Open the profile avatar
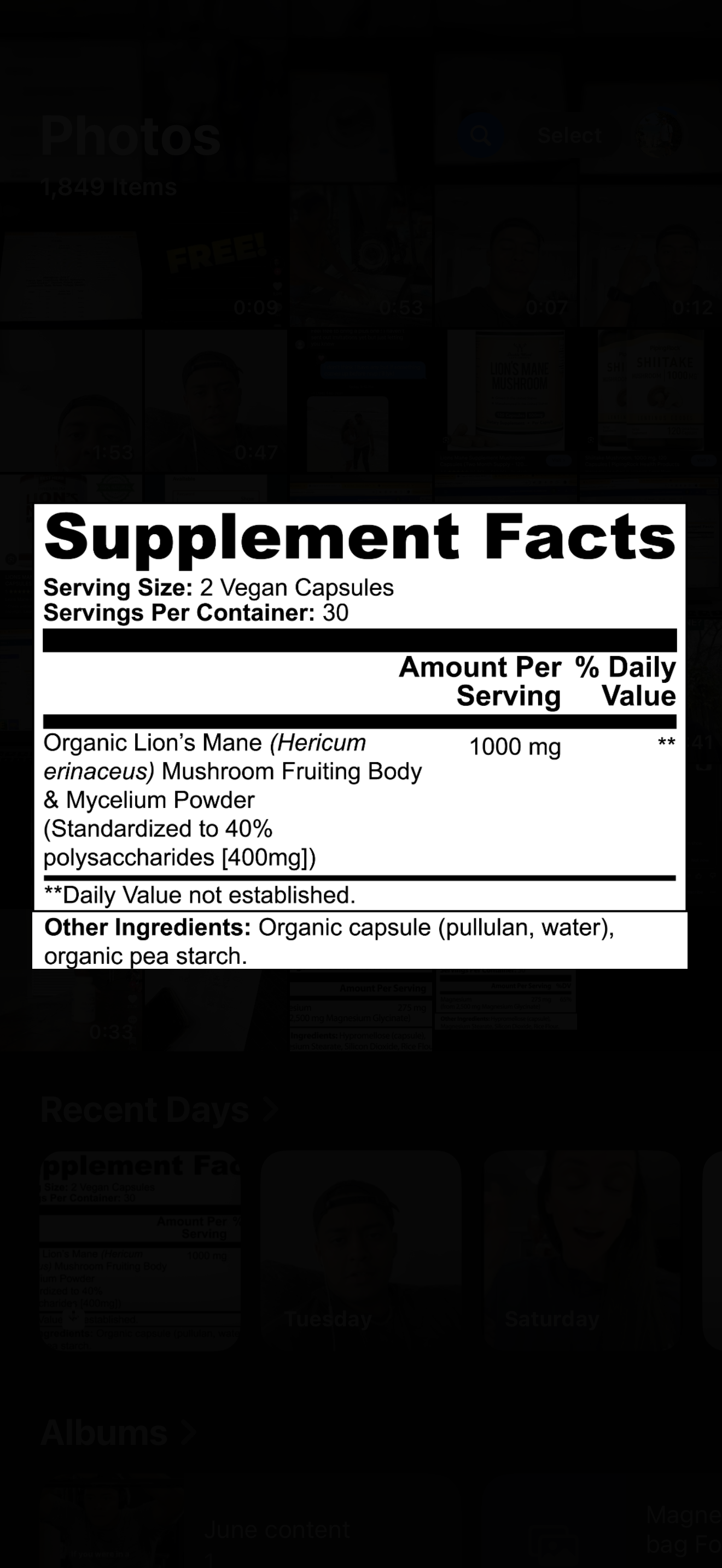722x1568 pixels. coord(659,134)
